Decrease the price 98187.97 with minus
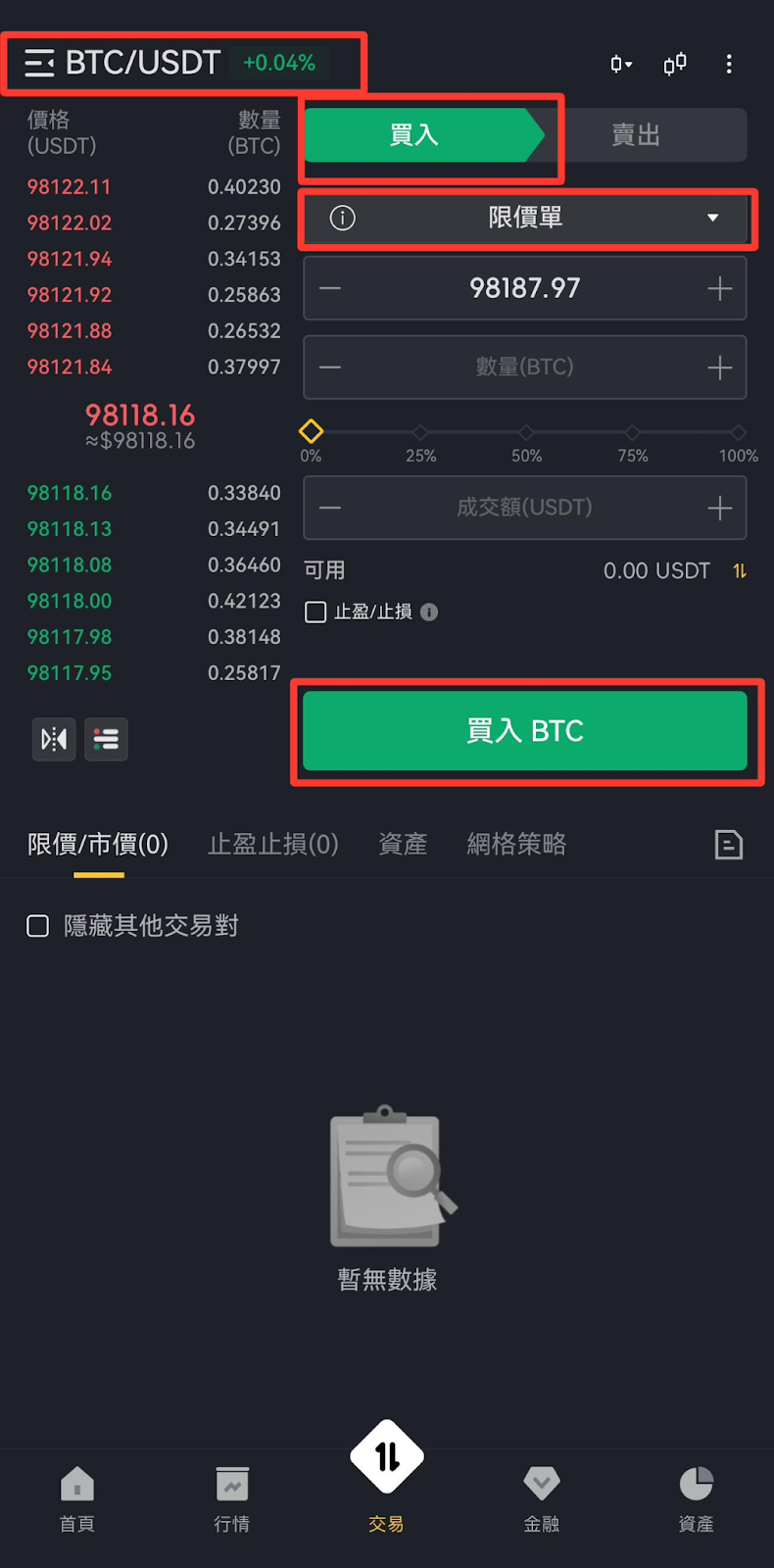 330,288
